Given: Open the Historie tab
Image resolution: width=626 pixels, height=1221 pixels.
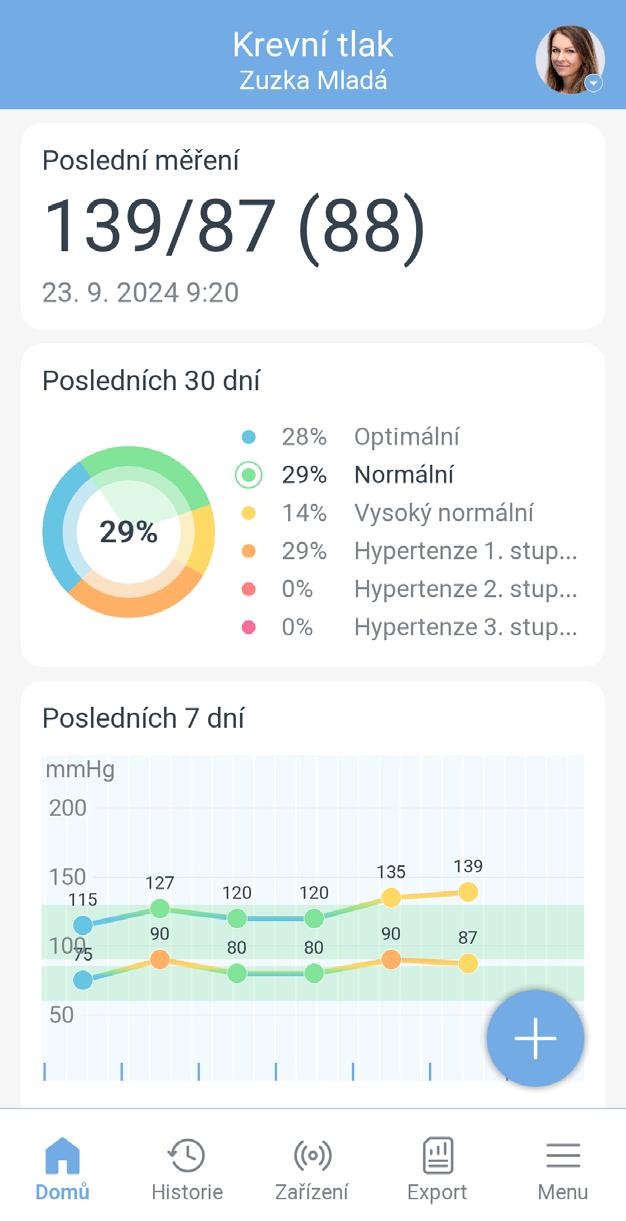Looking at the screenshot, I should coord(187,1167).
